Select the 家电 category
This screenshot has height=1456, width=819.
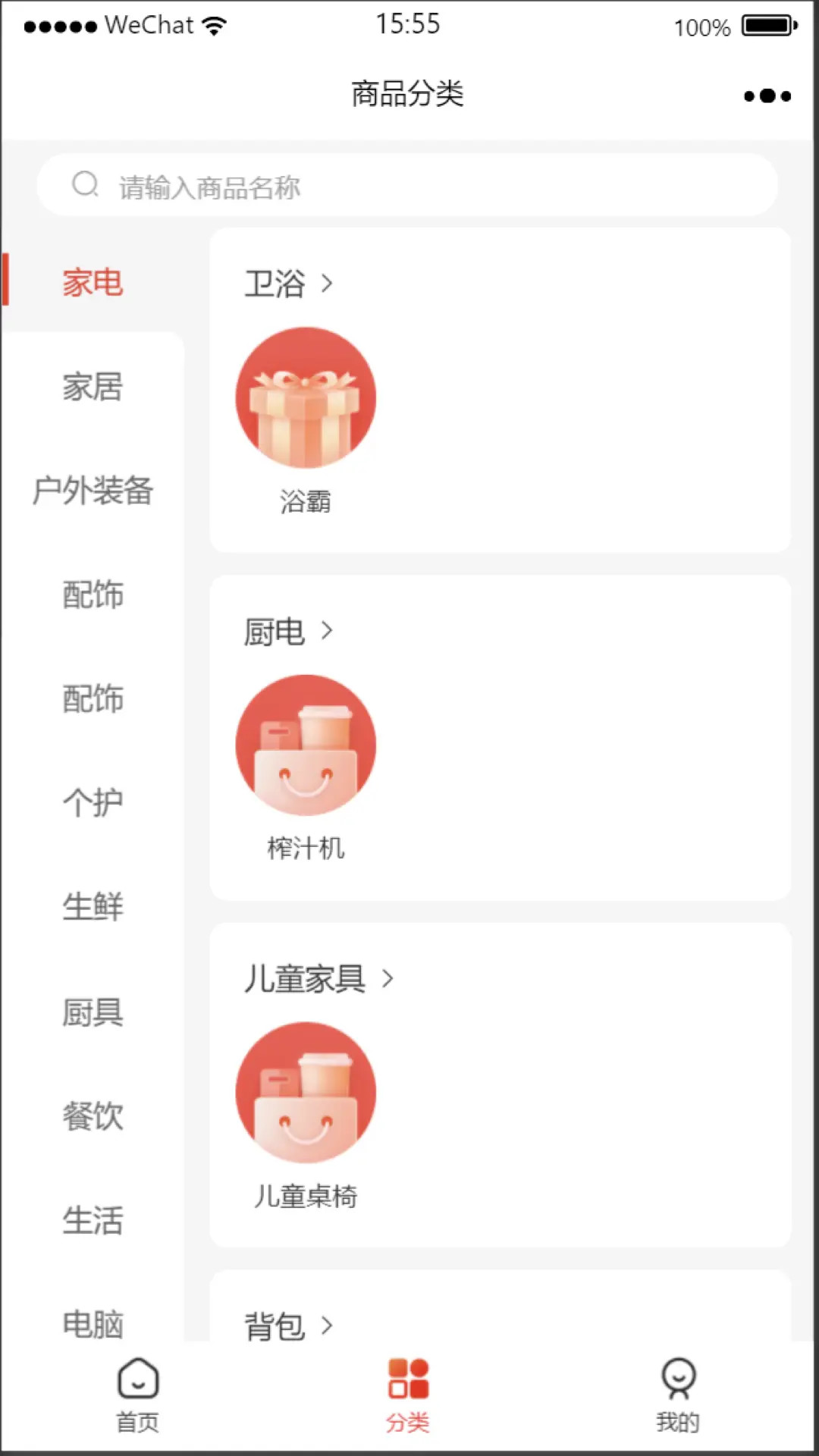coord(93,283)
